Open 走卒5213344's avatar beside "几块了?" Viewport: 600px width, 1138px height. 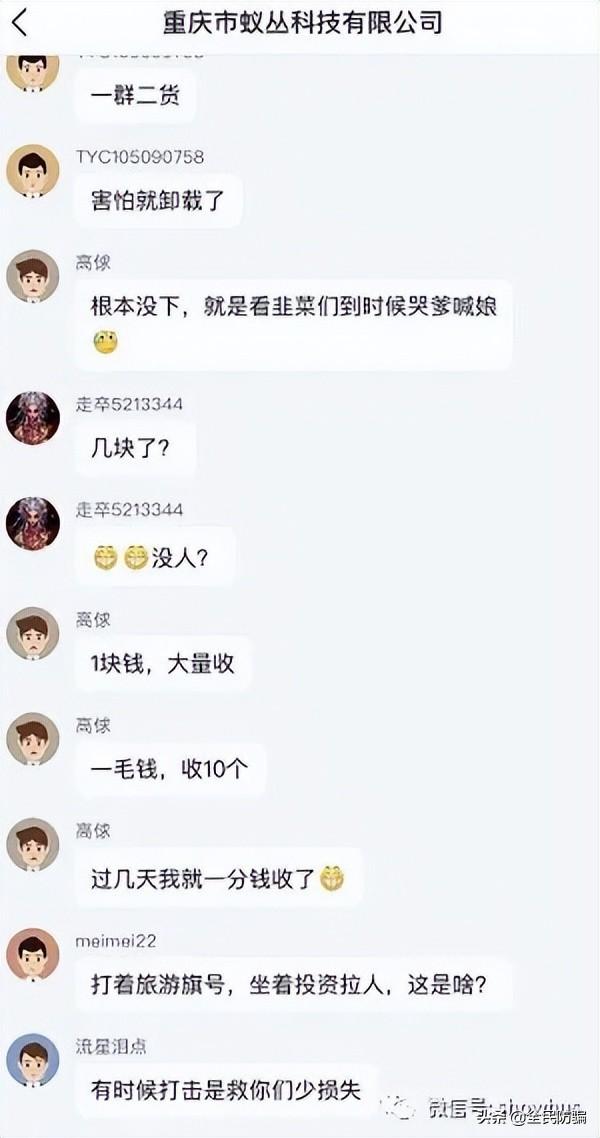point(33,418)
